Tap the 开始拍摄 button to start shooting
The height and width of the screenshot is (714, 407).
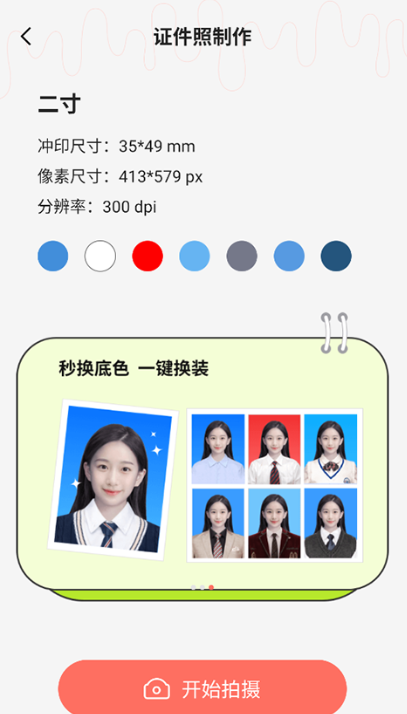tap(203, 687)
